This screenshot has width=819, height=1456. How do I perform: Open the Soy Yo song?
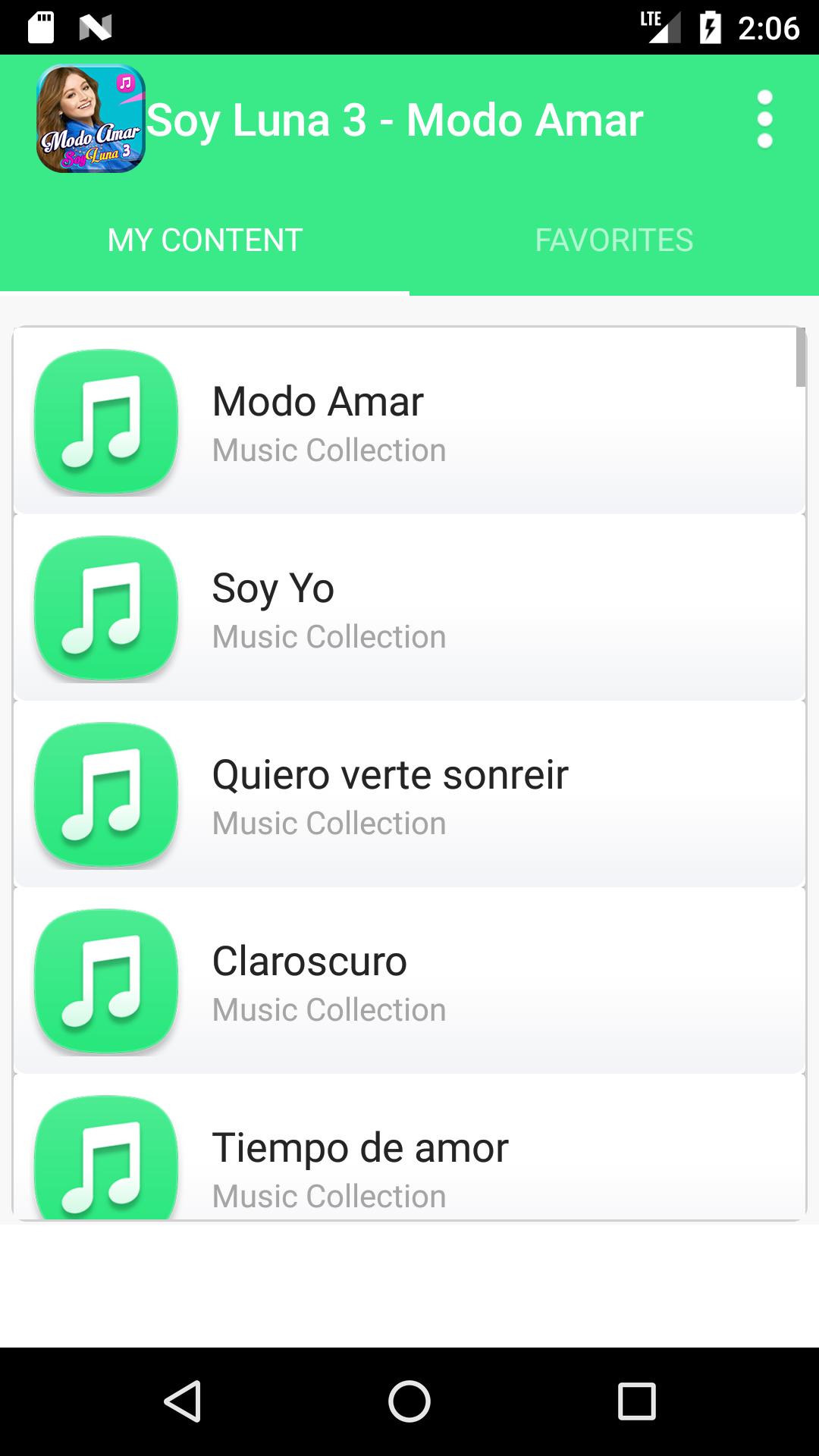(409, 607)
